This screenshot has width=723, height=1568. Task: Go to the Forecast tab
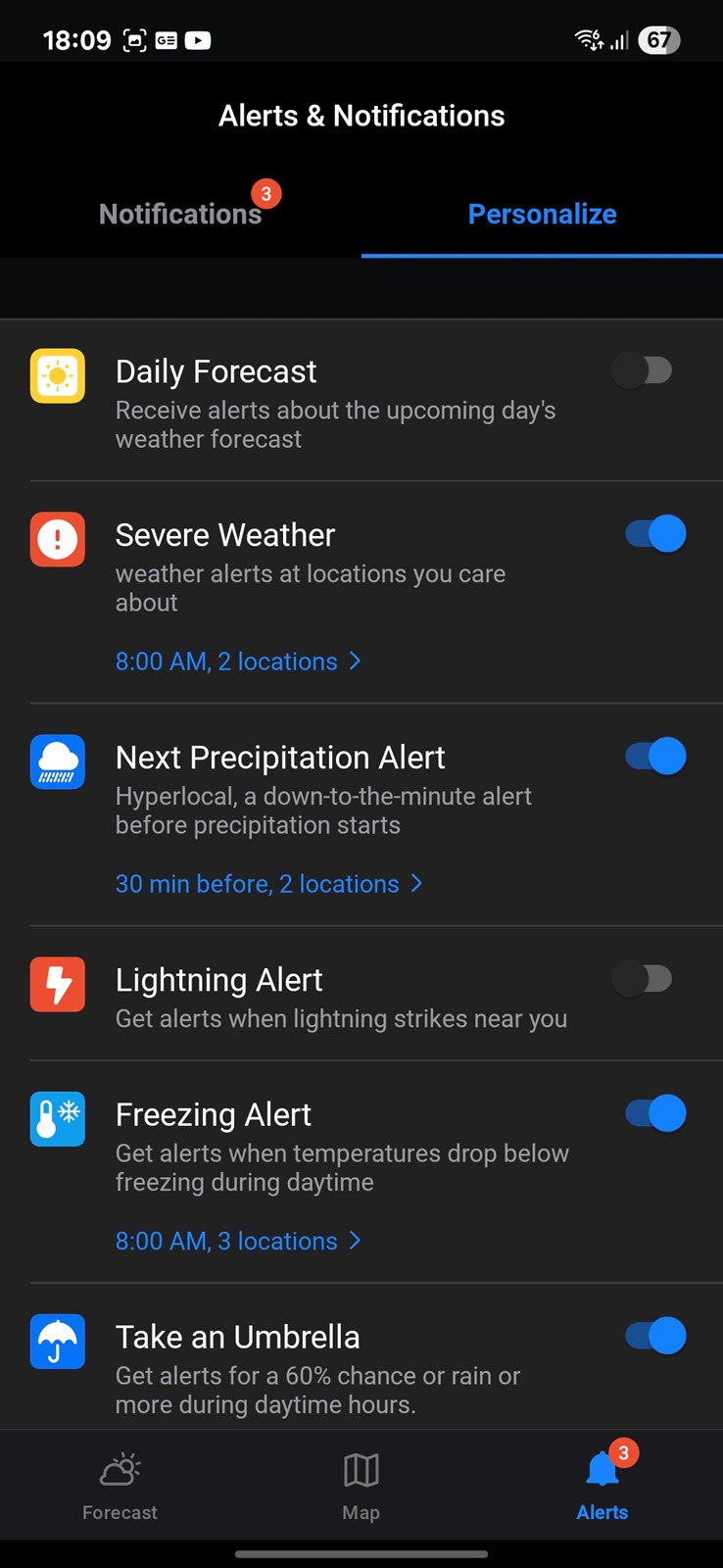coord(120,1486)
